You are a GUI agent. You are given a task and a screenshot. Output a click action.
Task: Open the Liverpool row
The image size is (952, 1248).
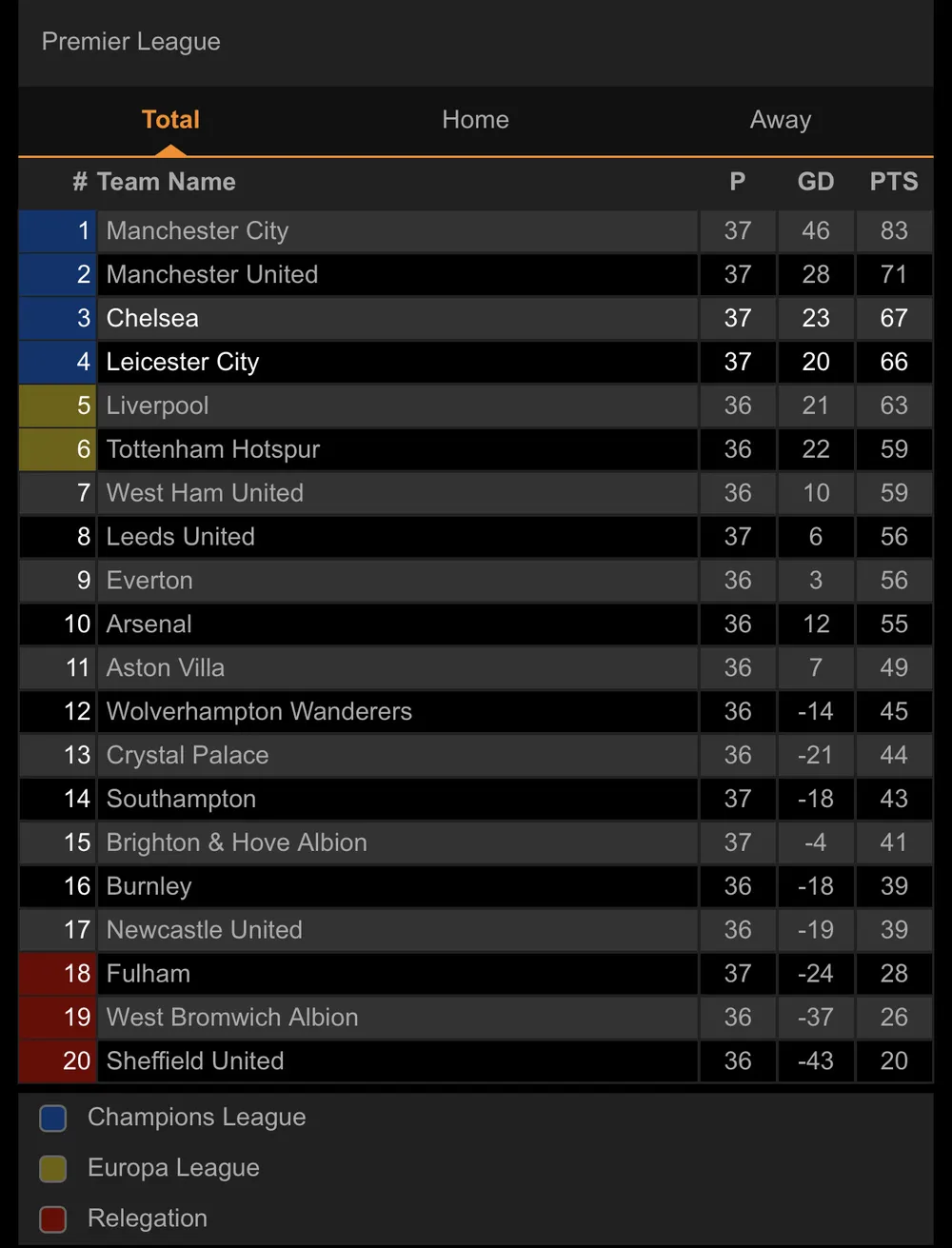pyautogui.click(x=157, y=406)
